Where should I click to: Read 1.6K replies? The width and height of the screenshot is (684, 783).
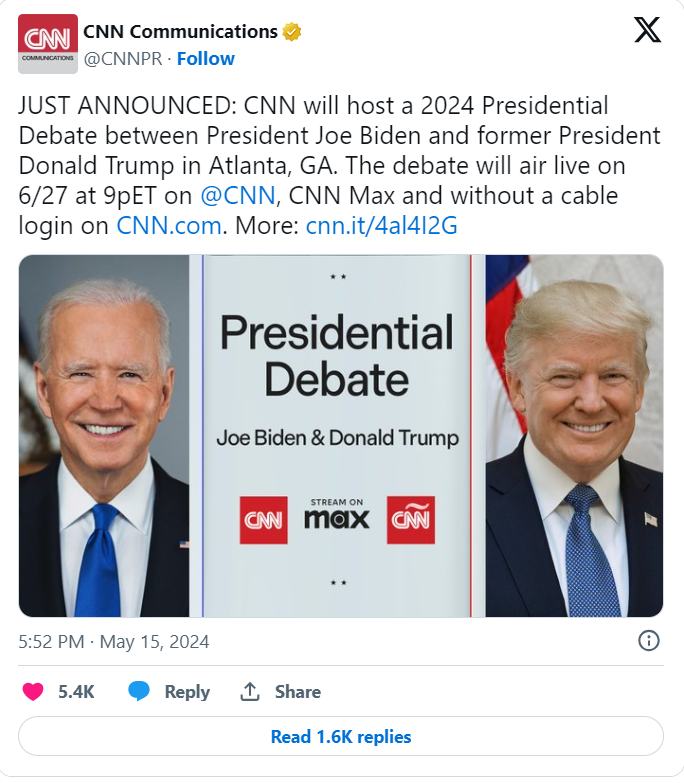[x=341, y=737]
